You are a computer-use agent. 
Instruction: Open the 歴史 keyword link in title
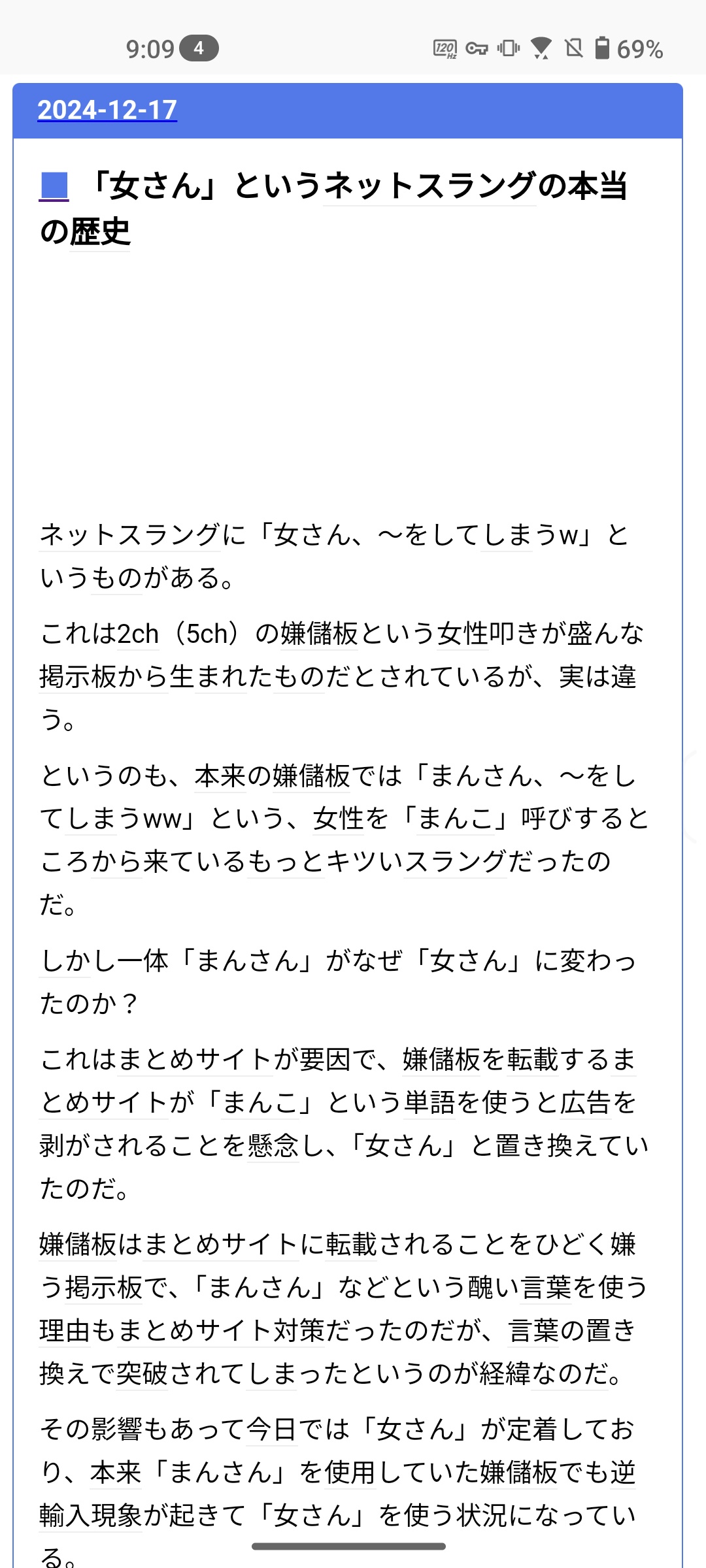coord(100,232)
